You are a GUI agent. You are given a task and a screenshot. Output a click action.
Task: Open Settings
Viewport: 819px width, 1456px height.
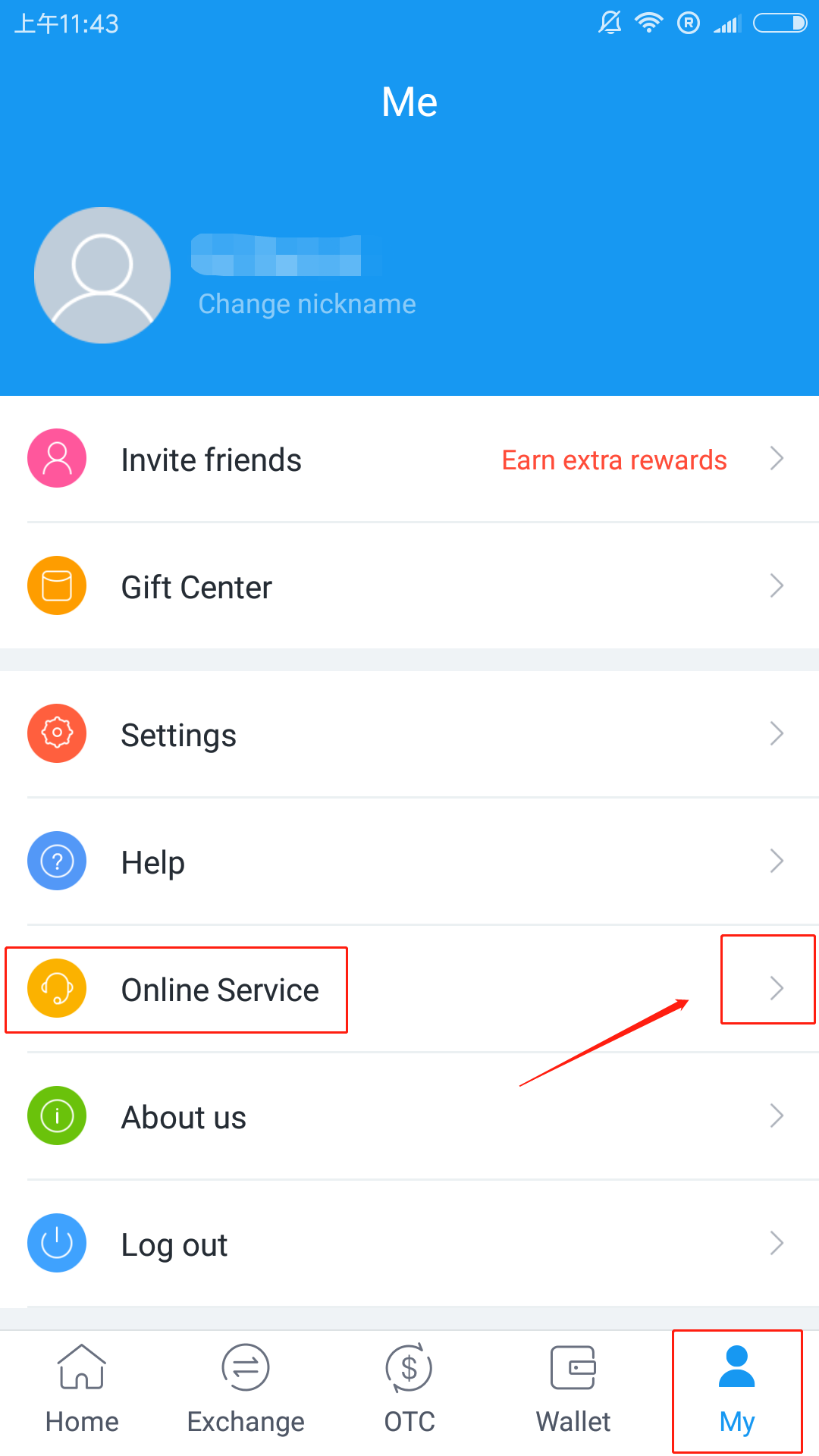(409, 733)
